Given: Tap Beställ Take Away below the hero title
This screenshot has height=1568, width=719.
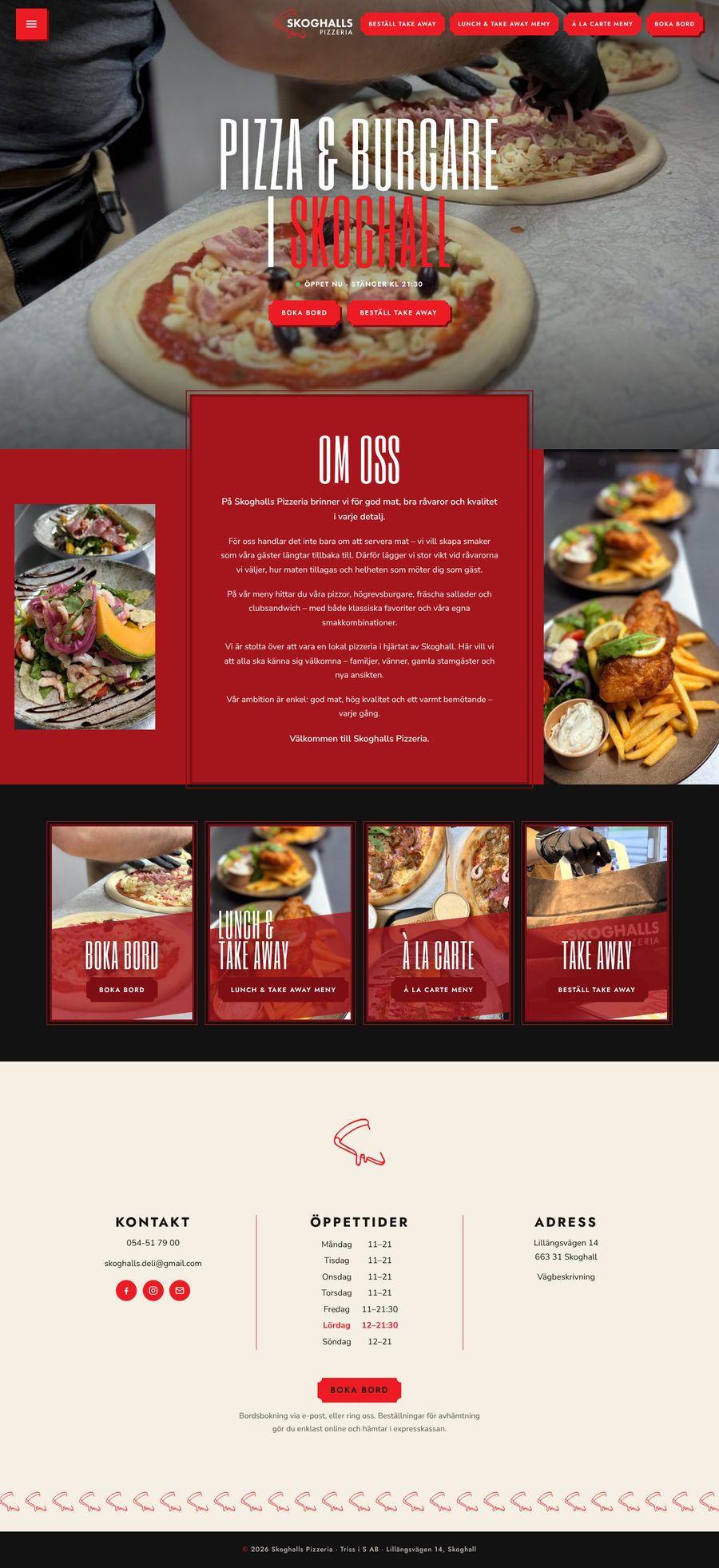Looking at the screenshot, I should click(x=399, y=312).
